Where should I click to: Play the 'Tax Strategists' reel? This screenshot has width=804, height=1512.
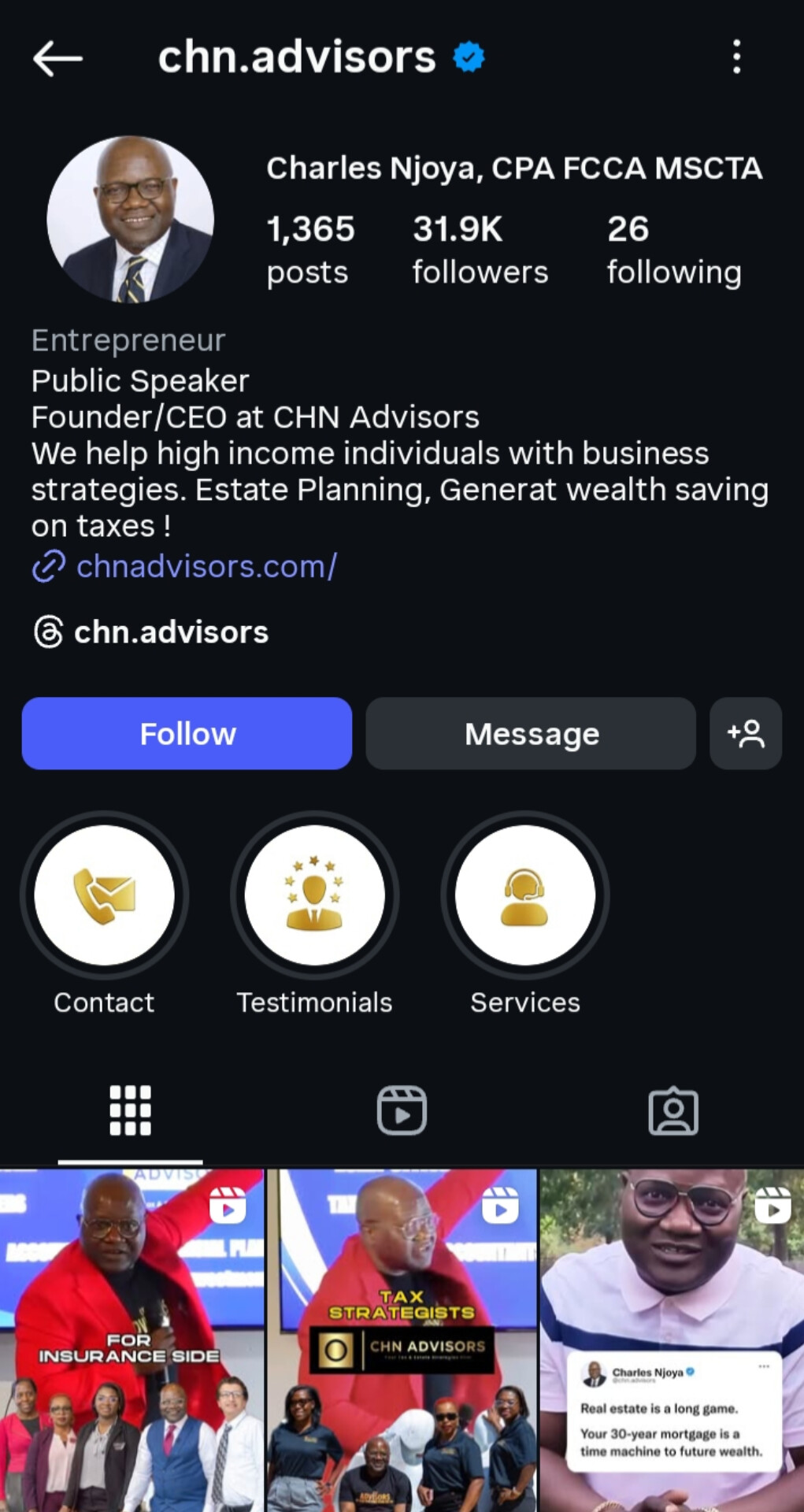(x=402, y=1339)
